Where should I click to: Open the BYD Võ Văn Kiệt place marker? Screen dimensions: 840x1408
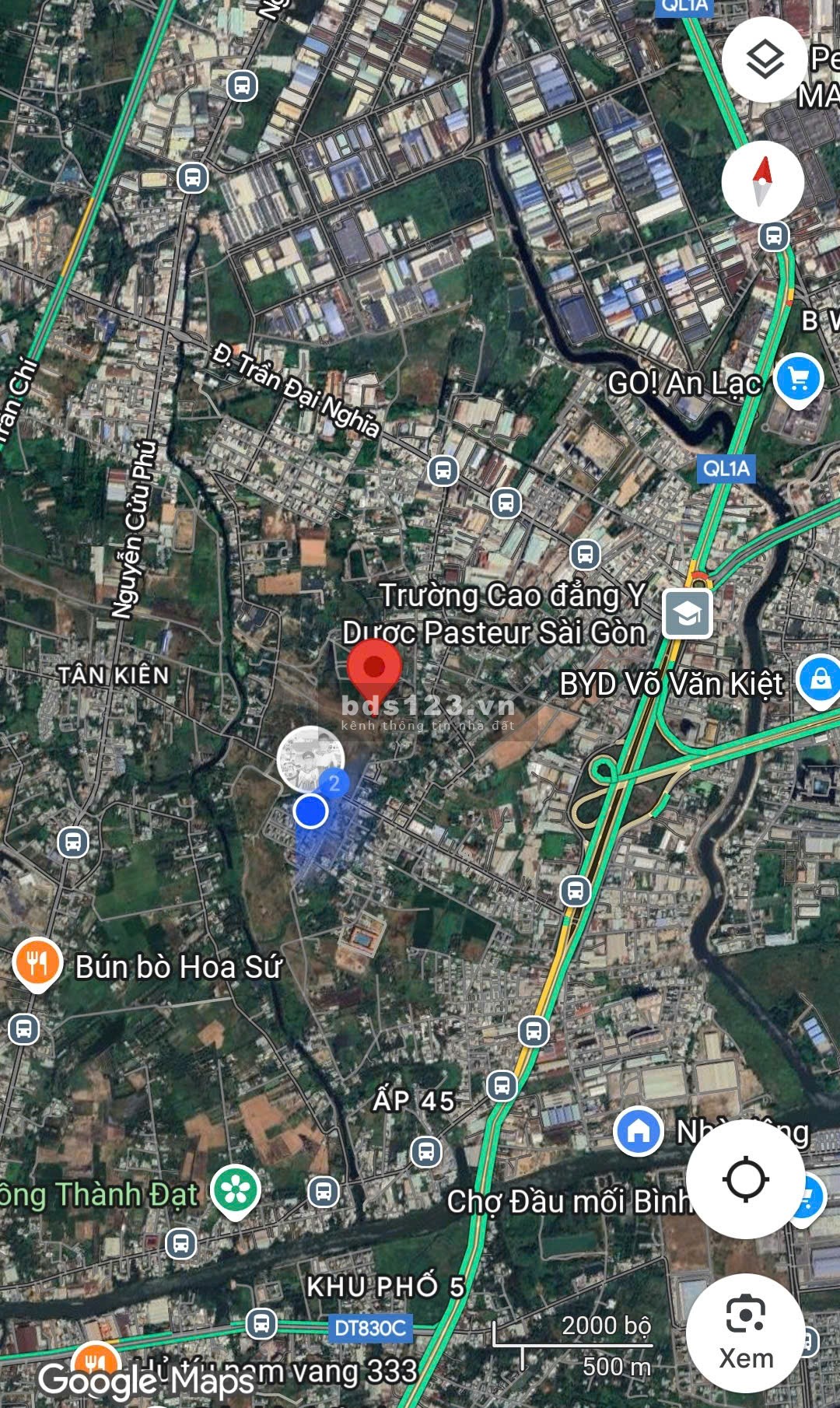(820, 680)
